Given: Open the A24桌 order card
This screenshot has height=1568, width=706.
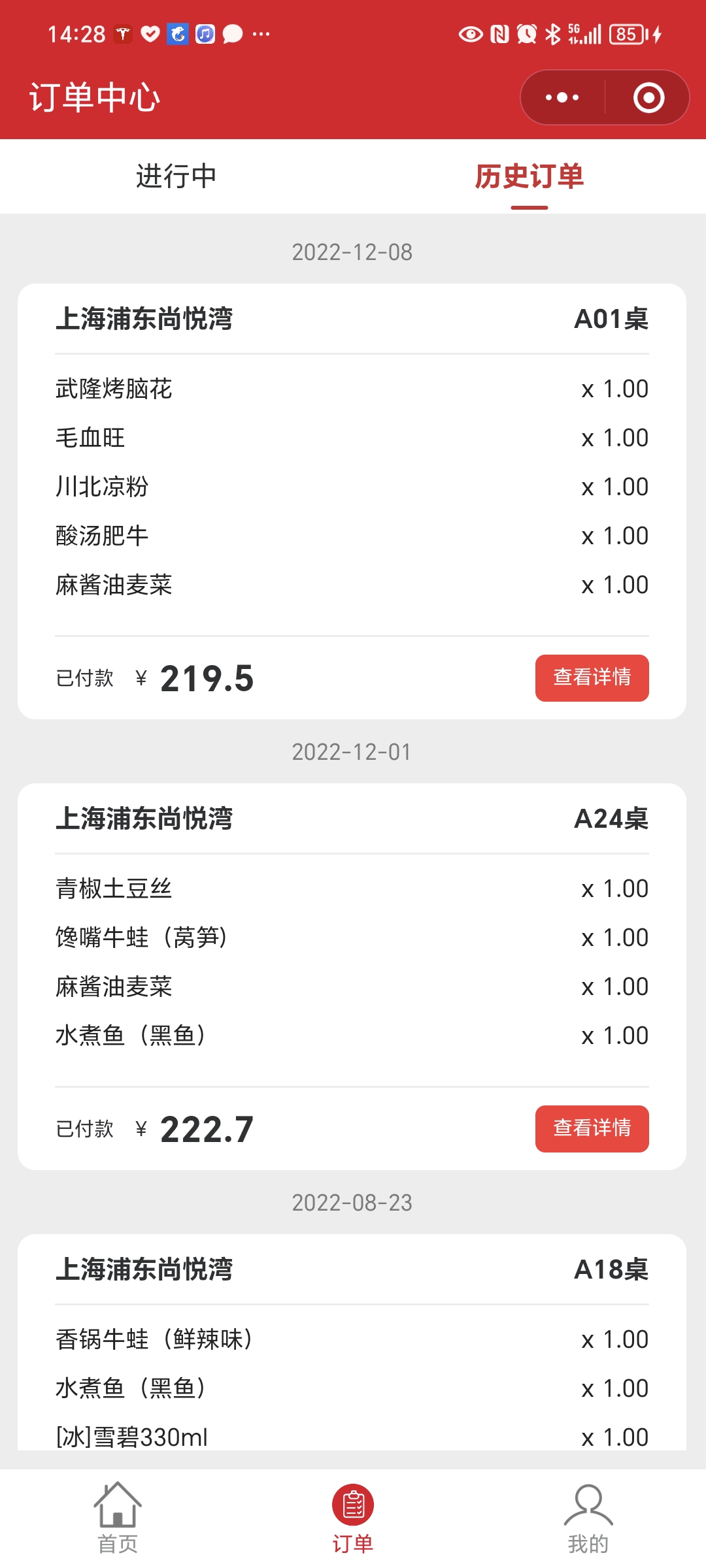Looking at the screenshot, I should click(x=352, y=977).
